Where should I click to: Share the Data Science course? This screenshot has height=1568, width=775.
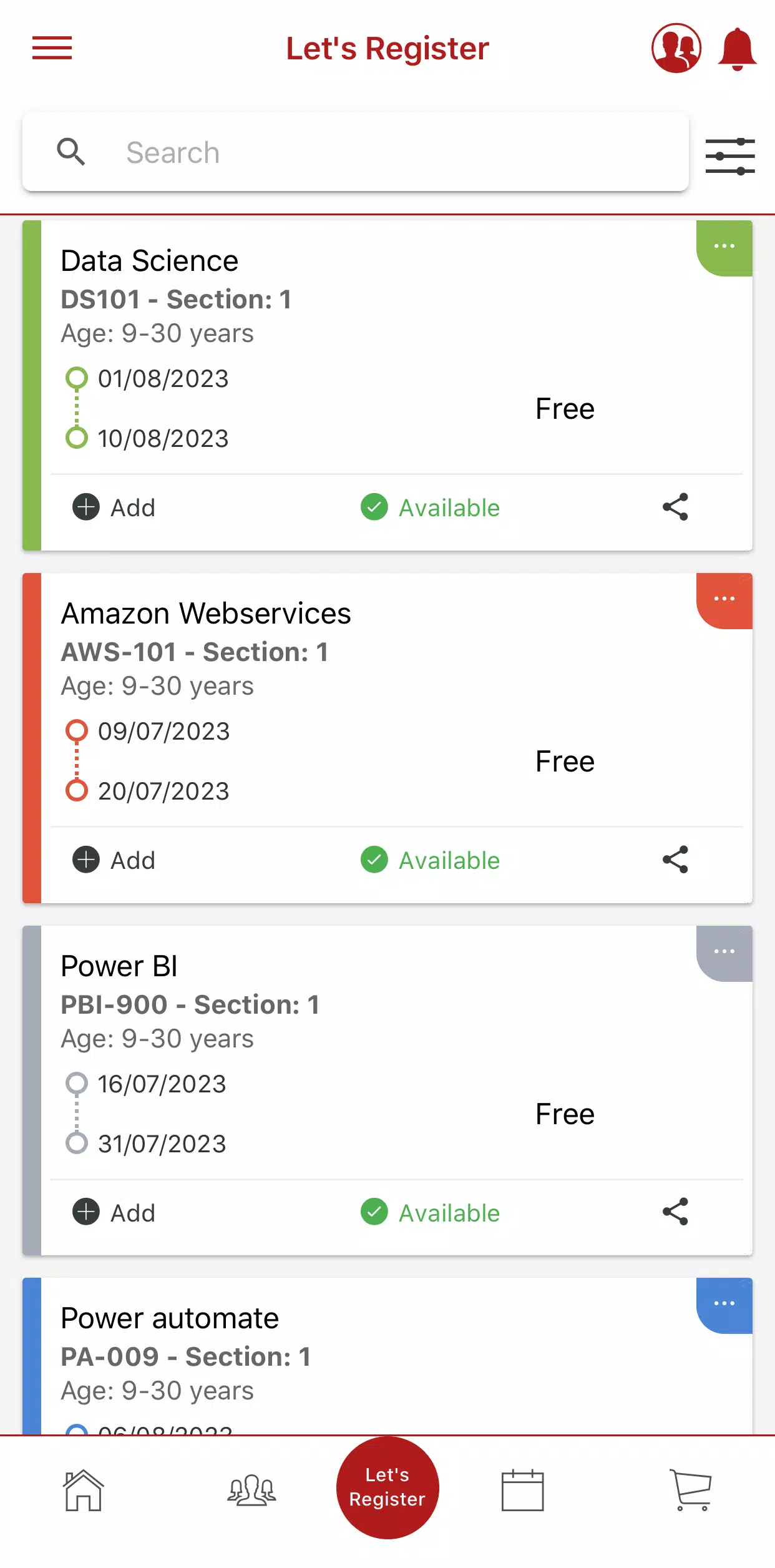(676, 507)
